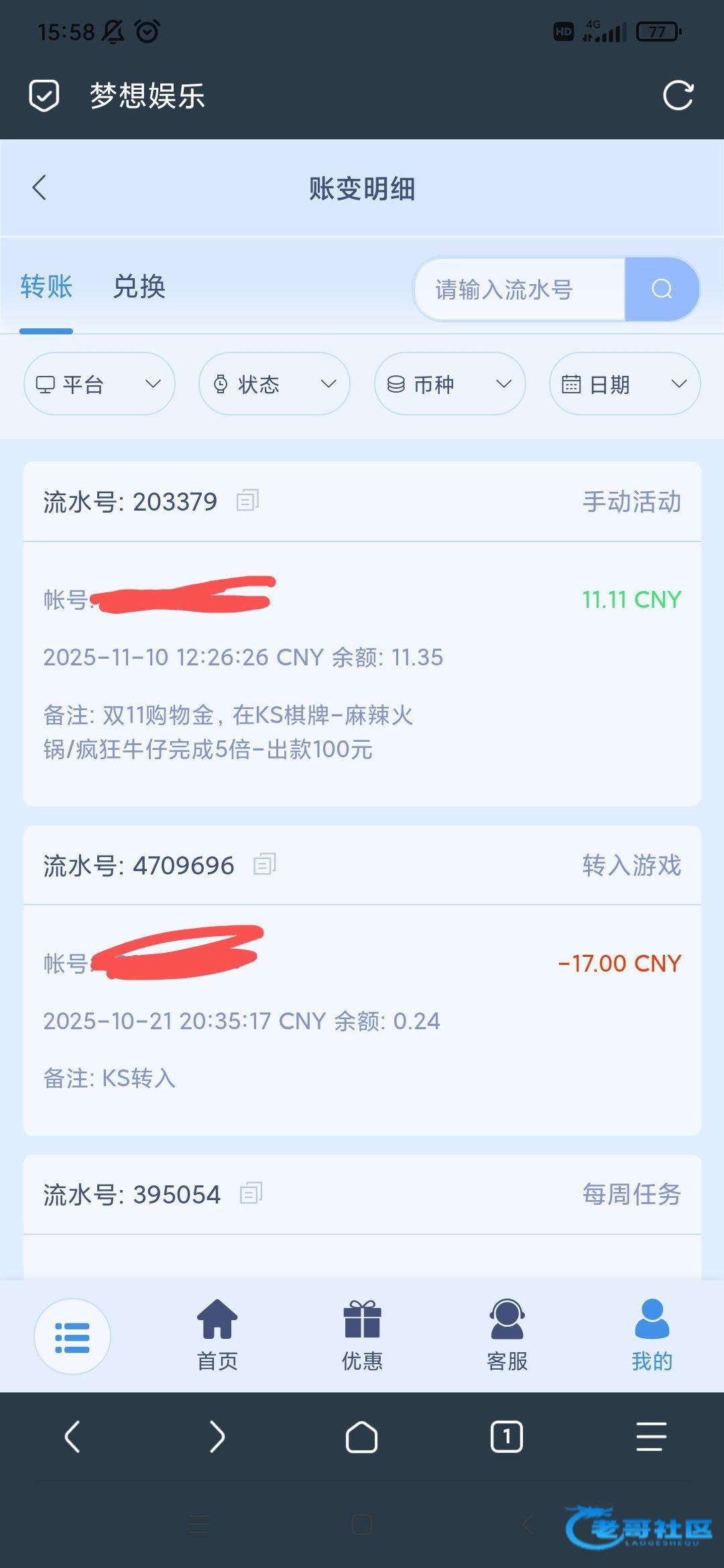Open the round list menu button

(x=72, y=1337)
